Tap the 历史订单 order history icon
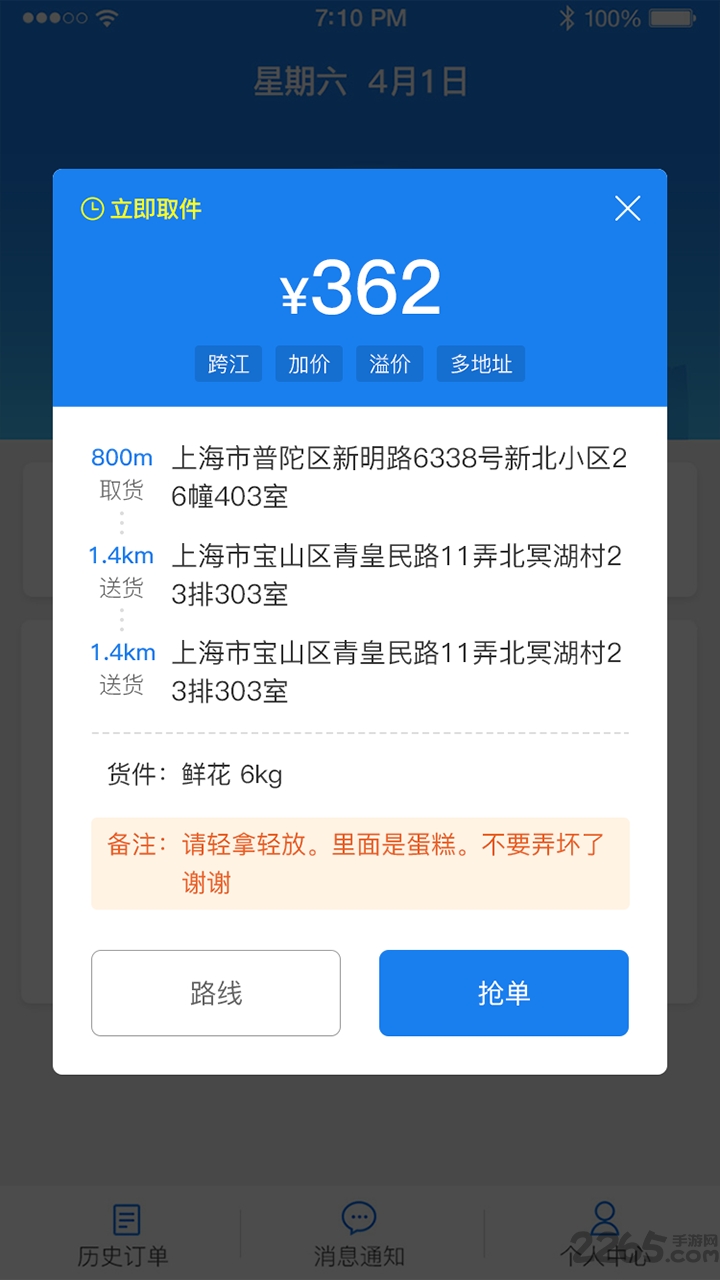Screen dimensions: 720x1280 pyautogui.click(x=122, y=1220)
